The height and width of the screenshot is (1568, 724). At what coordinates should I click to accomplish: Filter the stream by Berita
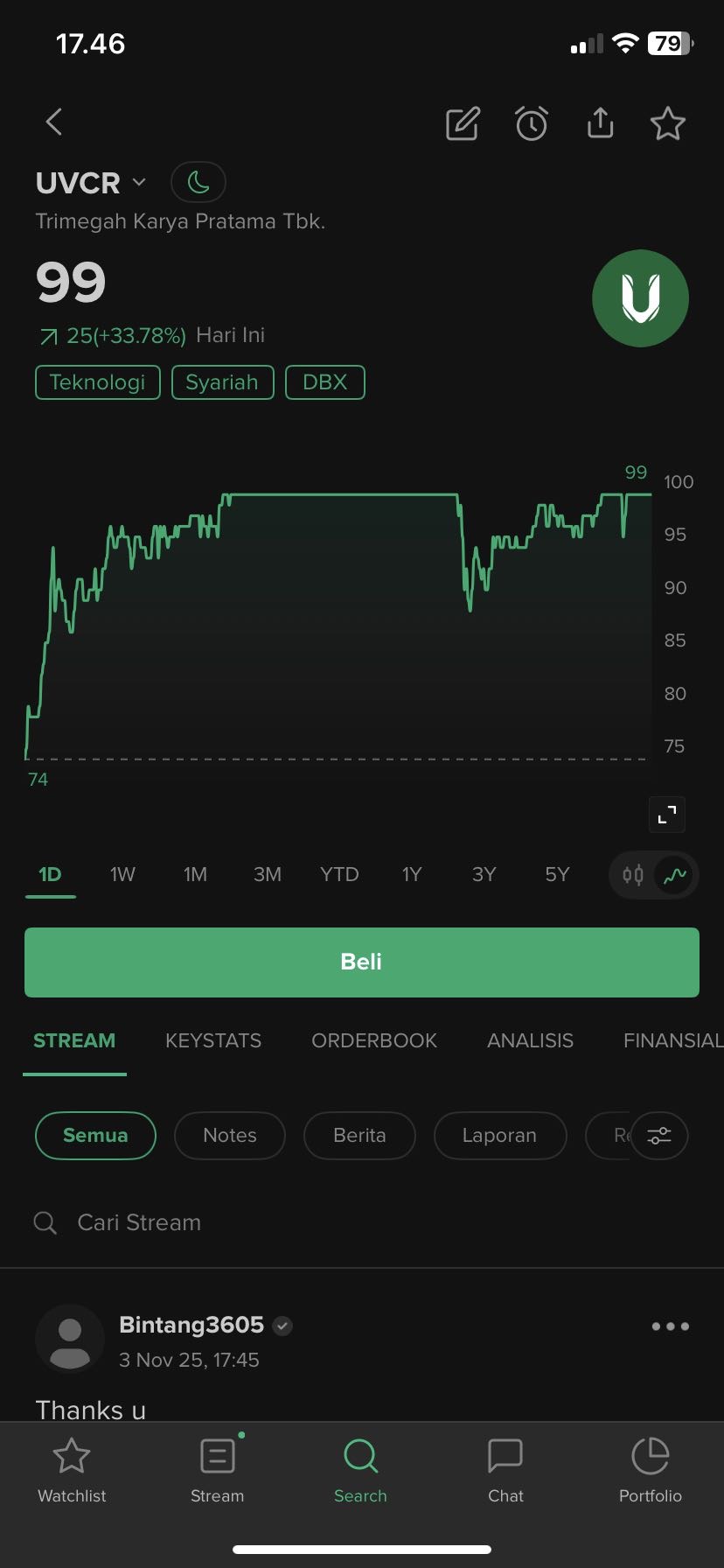point(359,1135)
